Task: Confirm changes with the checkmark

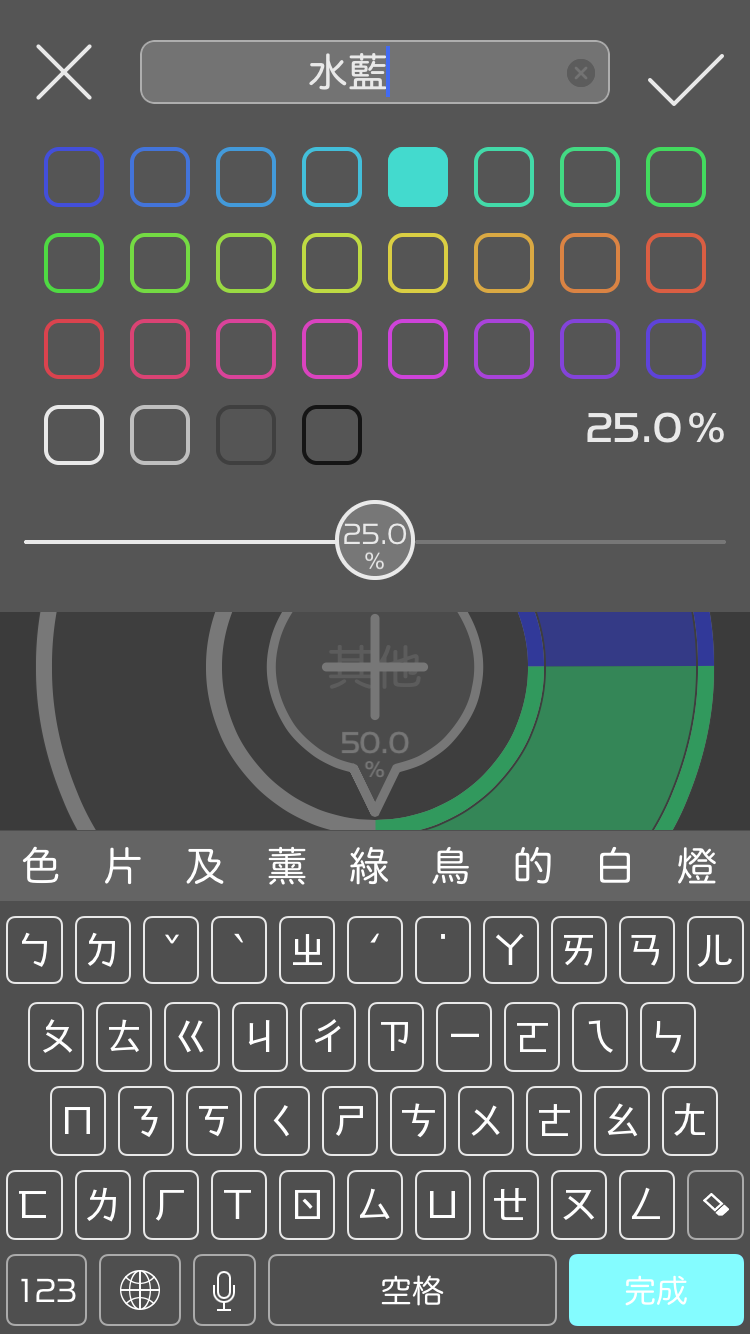Action: click(685, 78)
